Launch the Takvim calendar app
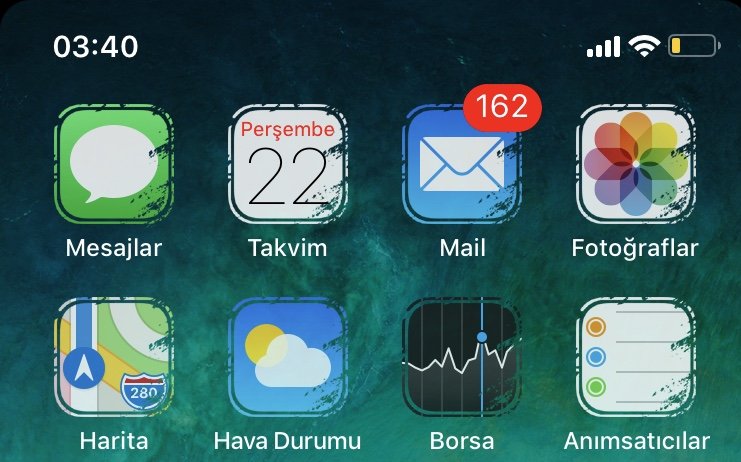 [287, 163]
